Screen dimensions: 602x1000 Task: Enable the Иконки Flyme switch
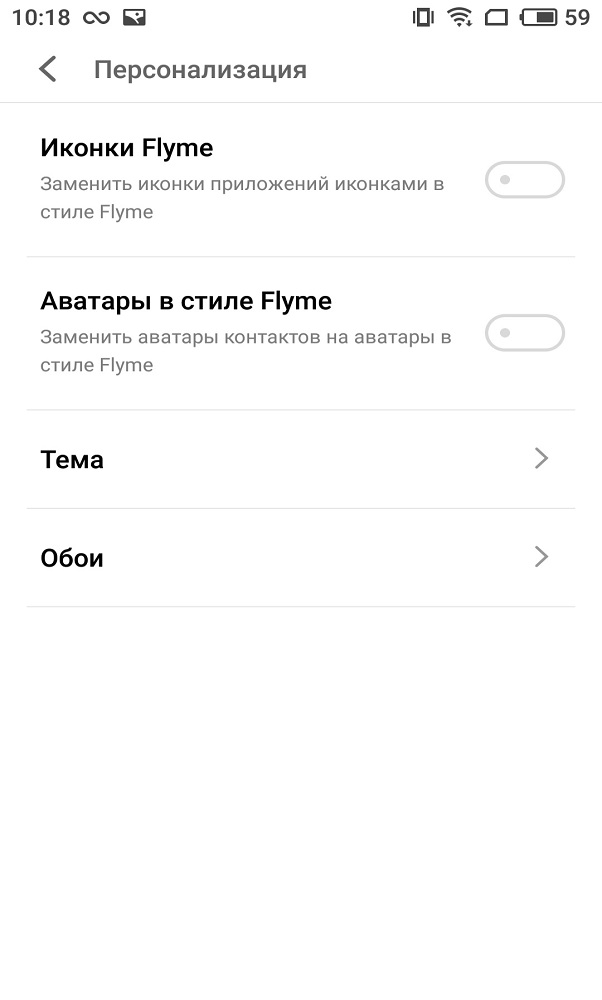pyautogui.click(x=524, y=180)
